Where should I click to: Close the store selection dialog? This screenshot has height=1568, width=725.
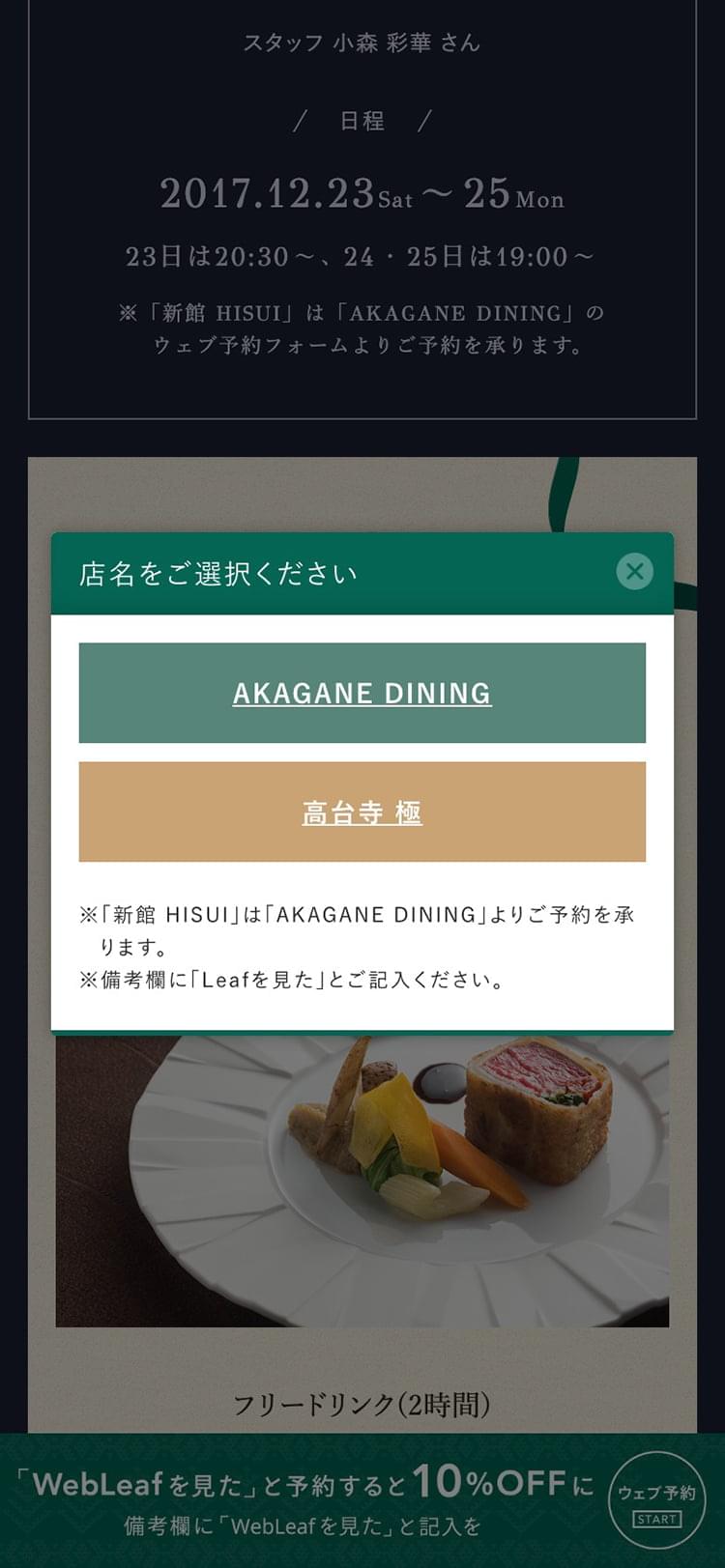[634, 571]
